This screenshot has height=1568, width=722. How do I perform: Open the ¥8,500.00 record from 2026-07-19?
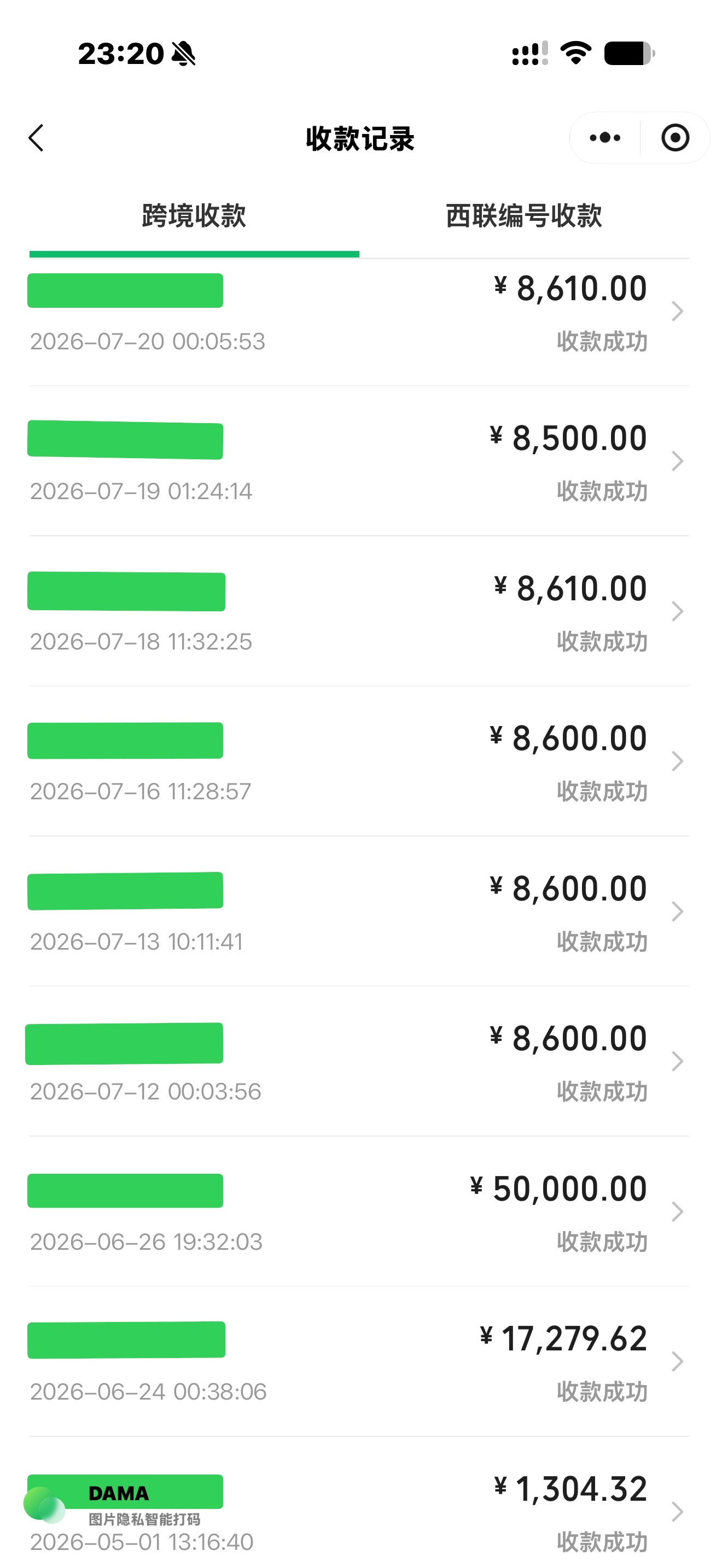pos(359,462)
